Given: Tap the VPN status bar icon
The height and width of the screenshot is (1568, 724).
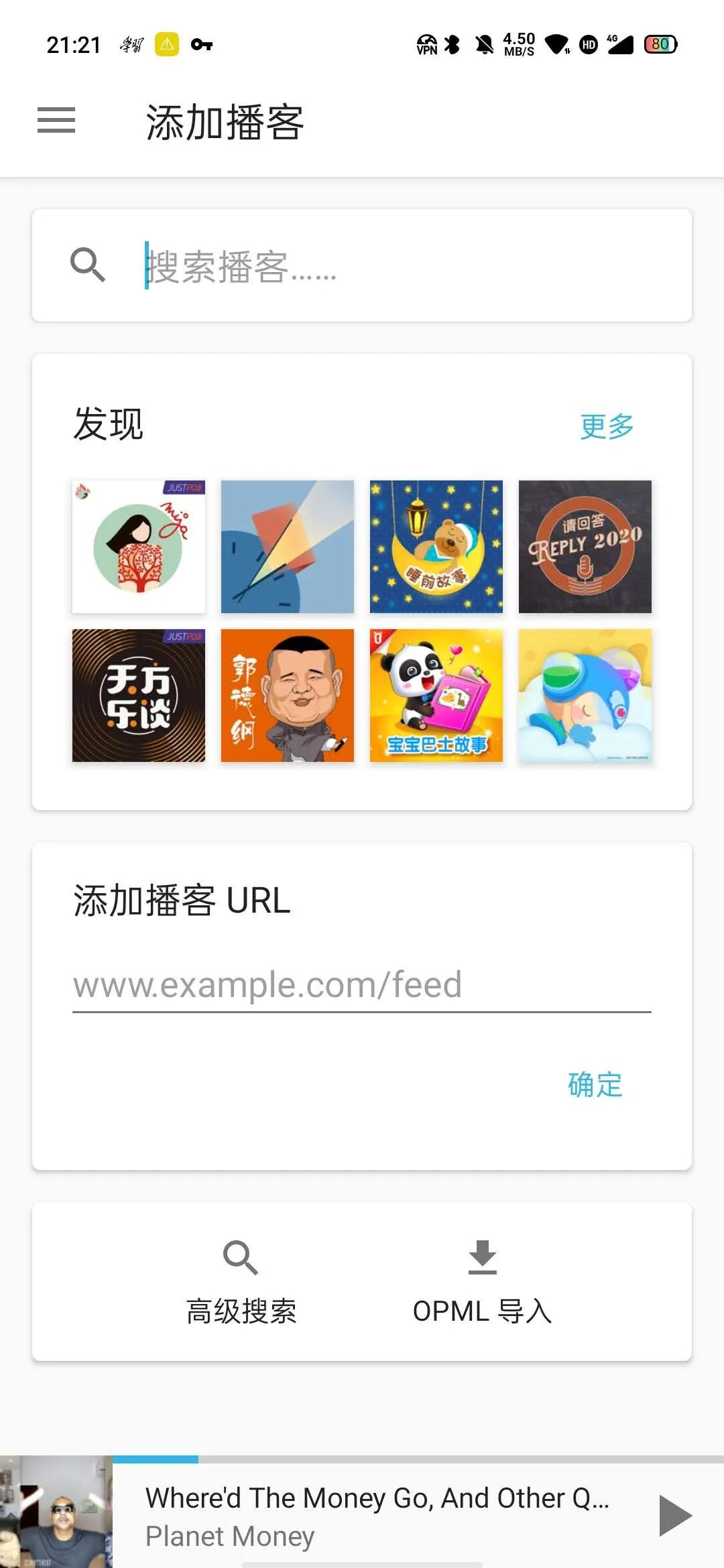Looking at the screenshot, I should coord(426,46).
